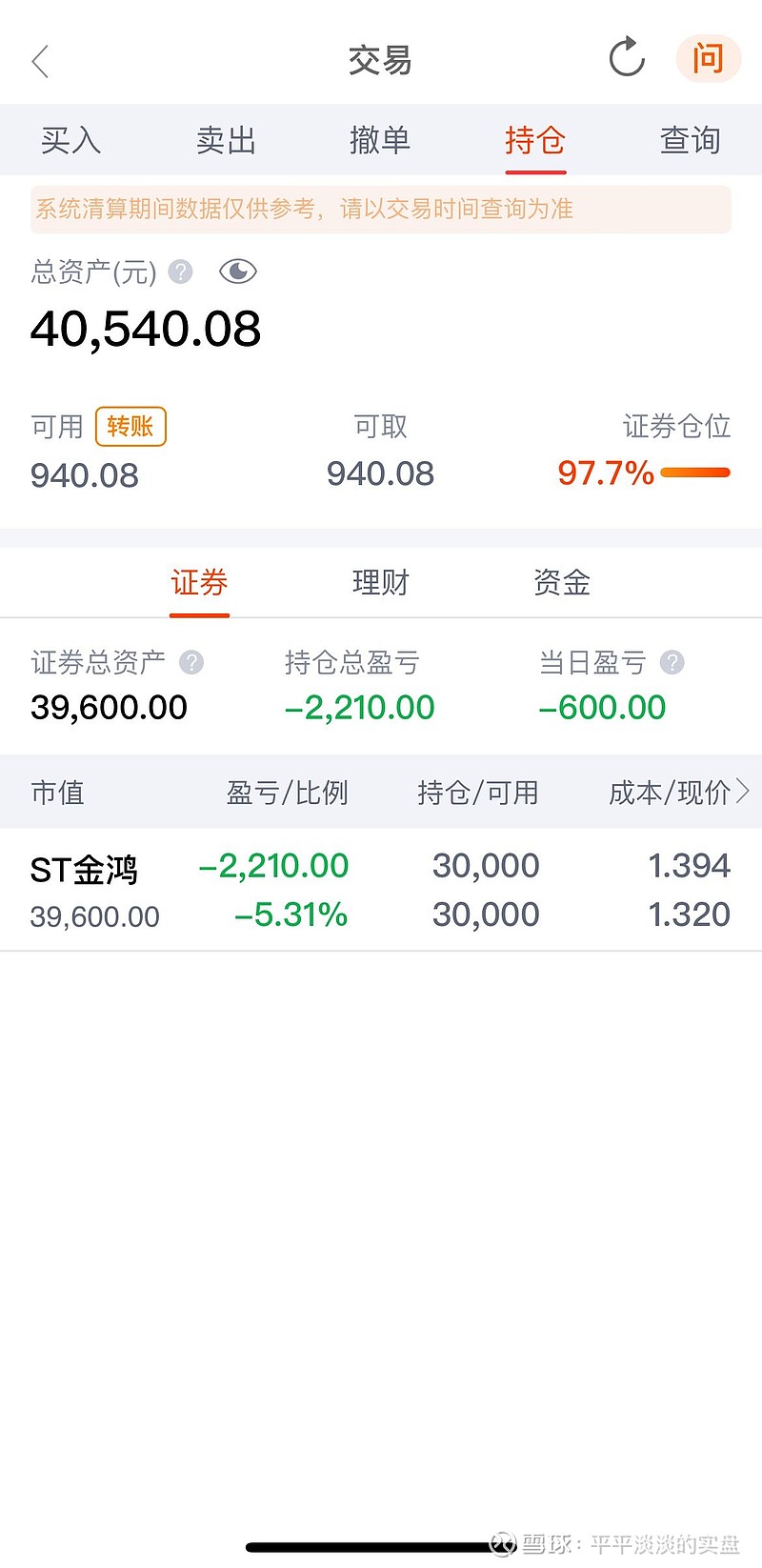
Task: Open the 问 assistant icon
Action: coord(708,58)
